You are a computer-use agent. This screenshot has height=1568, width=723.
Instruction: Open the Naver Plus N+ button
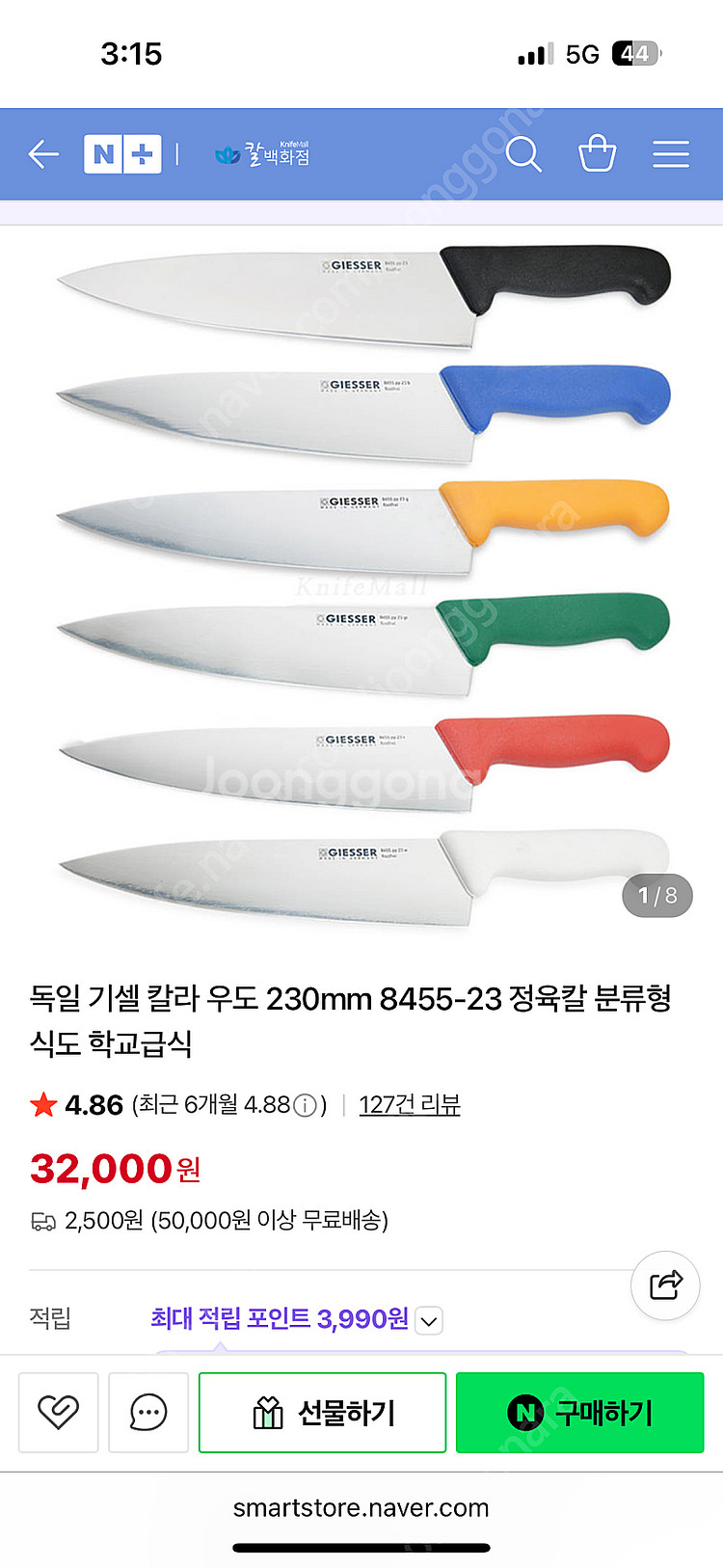[122, 154]
